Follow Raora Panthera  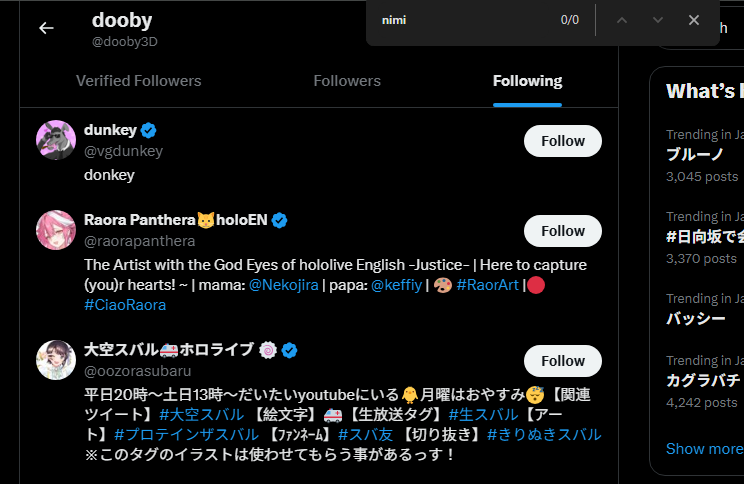point(562,231)
